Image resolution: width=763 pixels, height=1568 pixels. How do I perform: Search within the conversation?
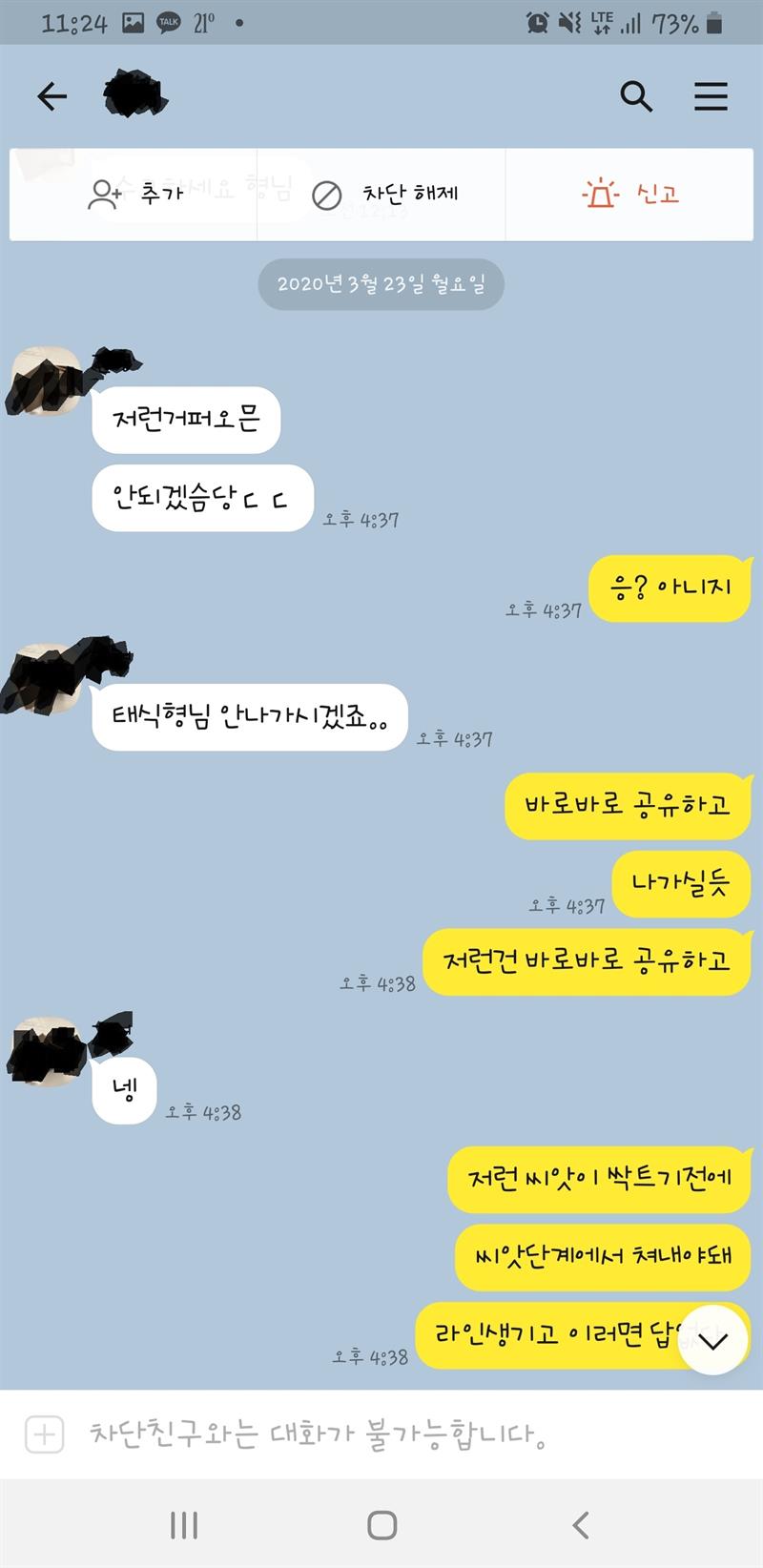click(x=636, y=96)
